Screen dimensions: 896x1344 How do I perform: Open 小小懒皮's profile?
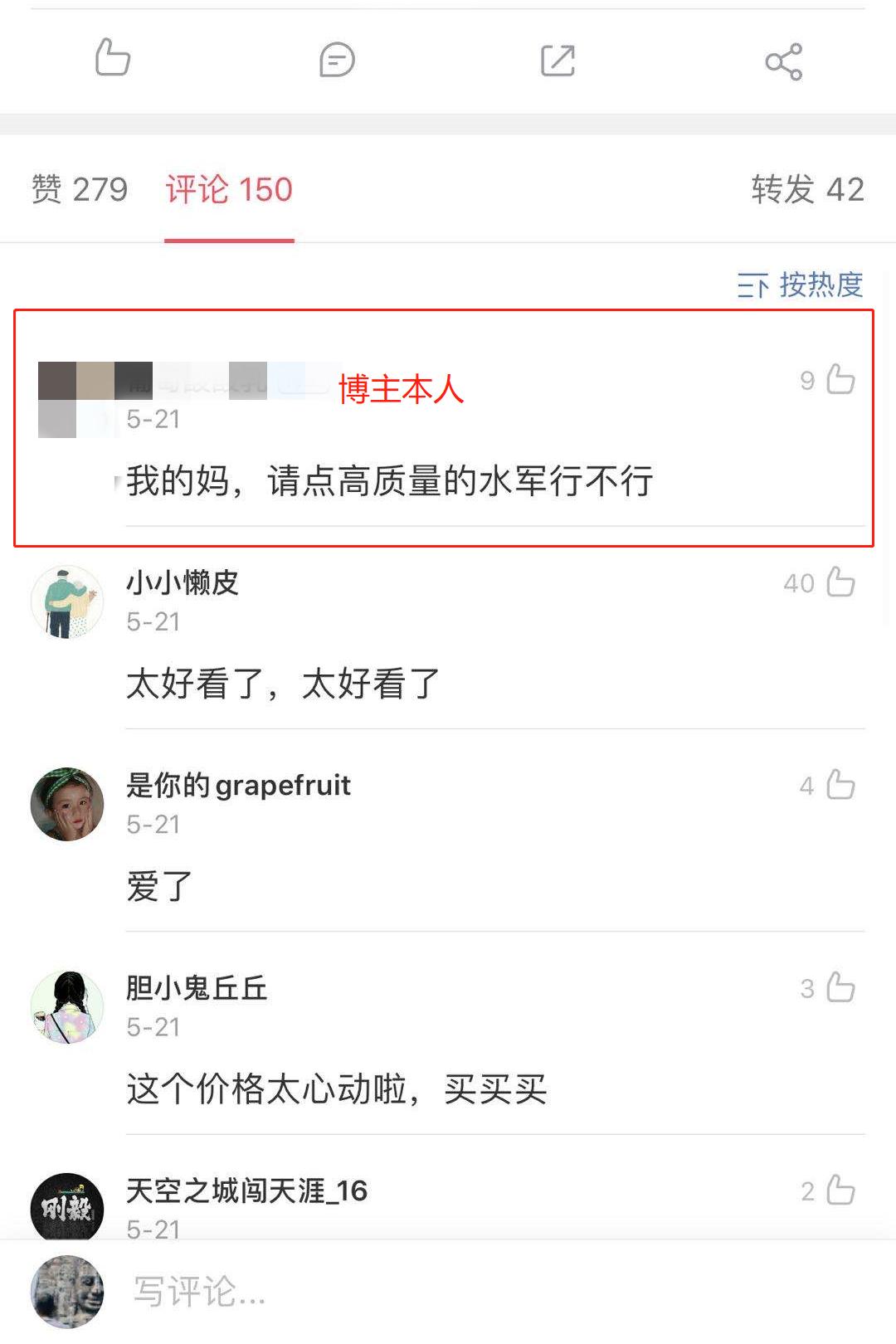(x=184, y=583)
